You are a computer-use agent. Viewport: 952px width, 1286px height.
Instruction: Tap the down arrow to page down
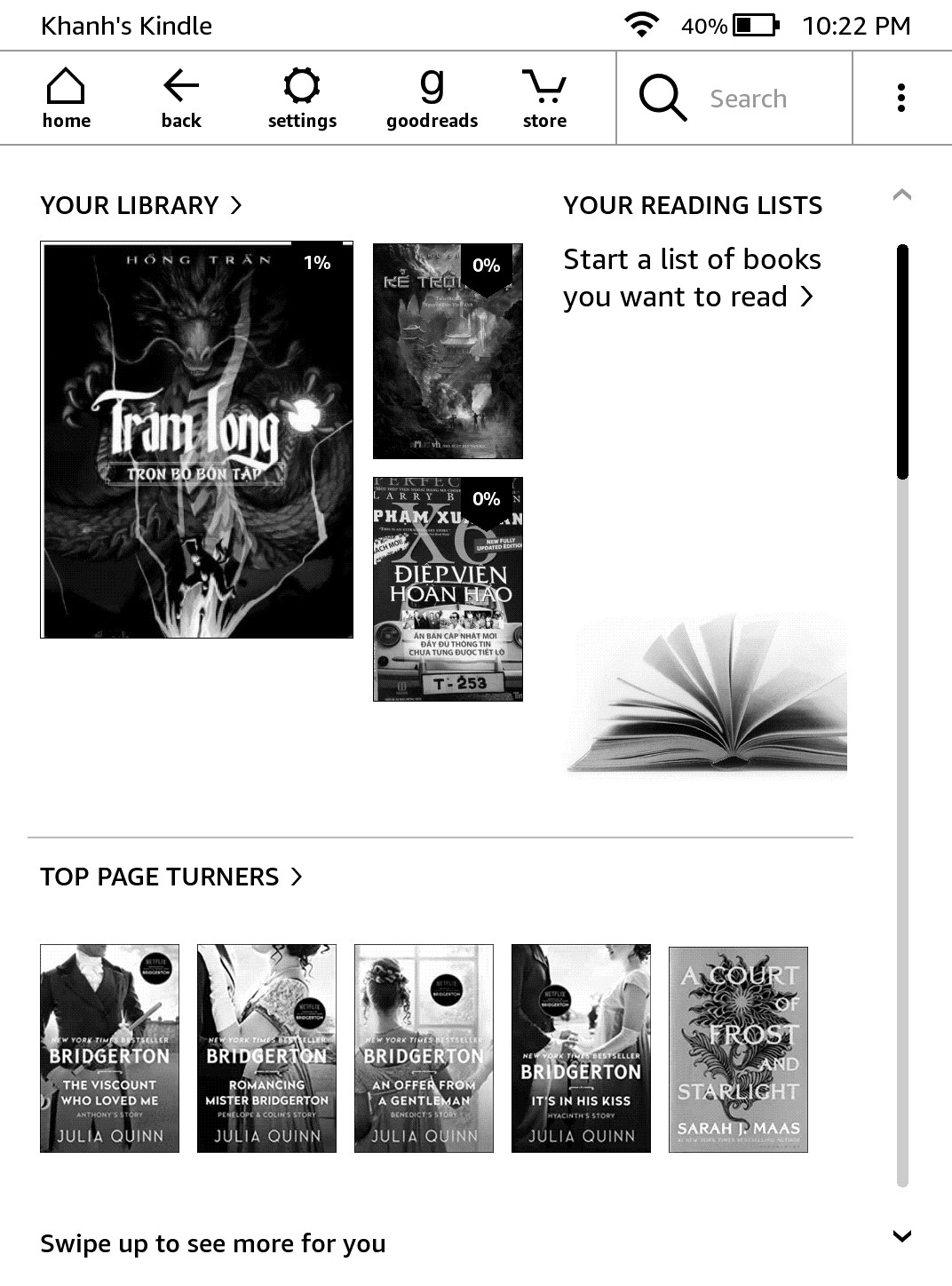[901, 1235]
